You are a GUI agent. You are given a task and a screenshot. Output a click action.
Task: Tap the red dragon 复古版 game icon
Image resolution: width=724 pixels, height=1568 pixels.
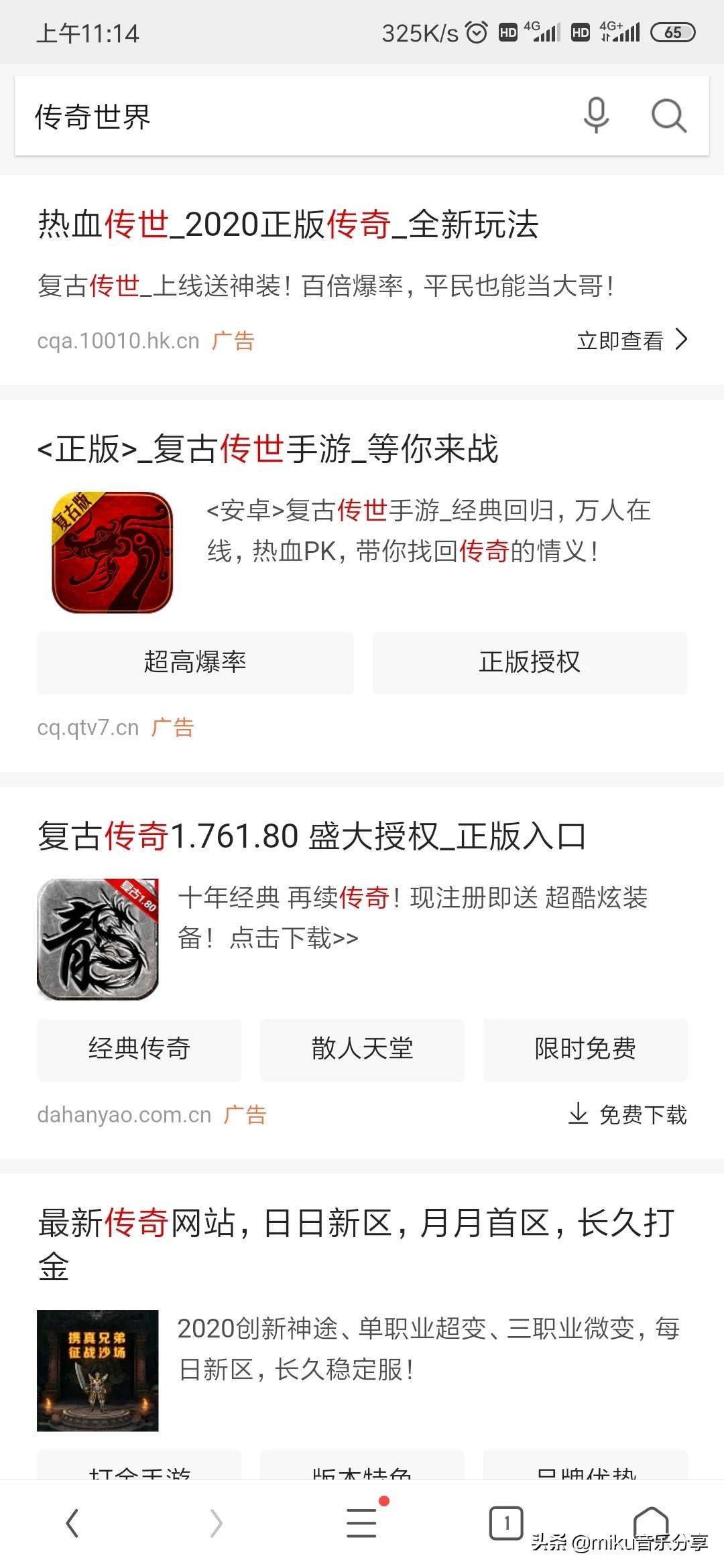tap(112, 552)
